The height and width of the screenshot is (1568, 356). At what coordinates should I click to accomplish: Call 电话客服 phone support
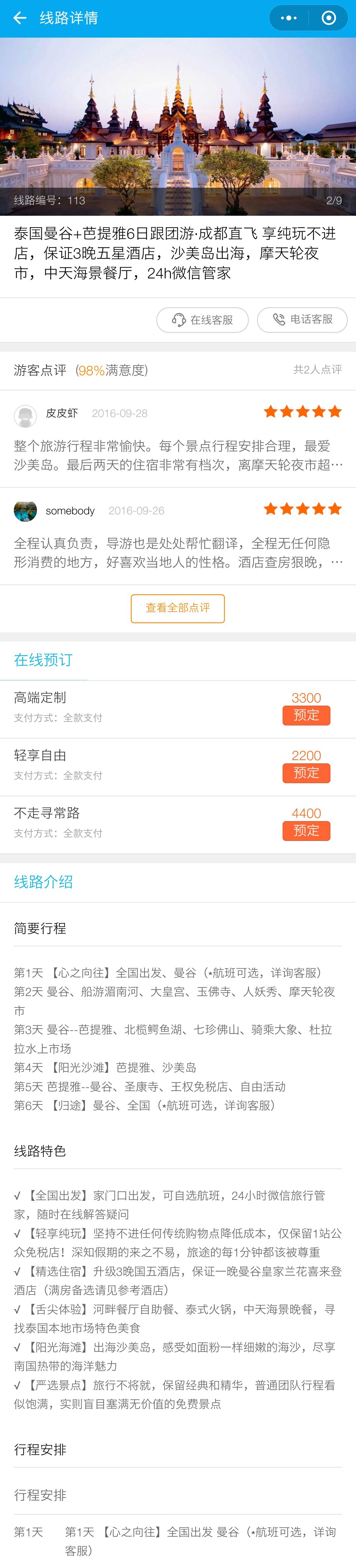[303, 320]
